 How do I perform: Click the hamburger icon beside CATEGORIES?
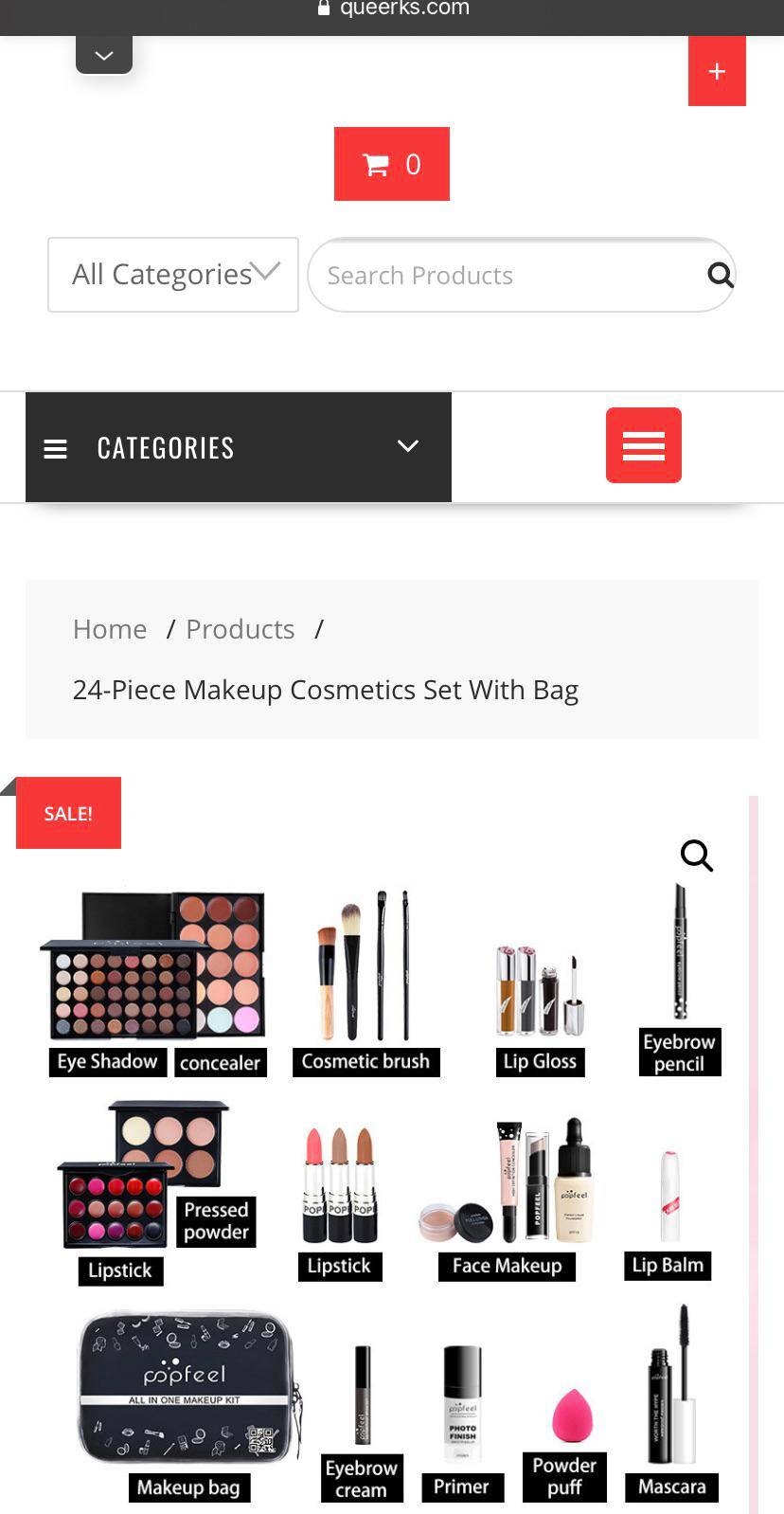(55, 447)
